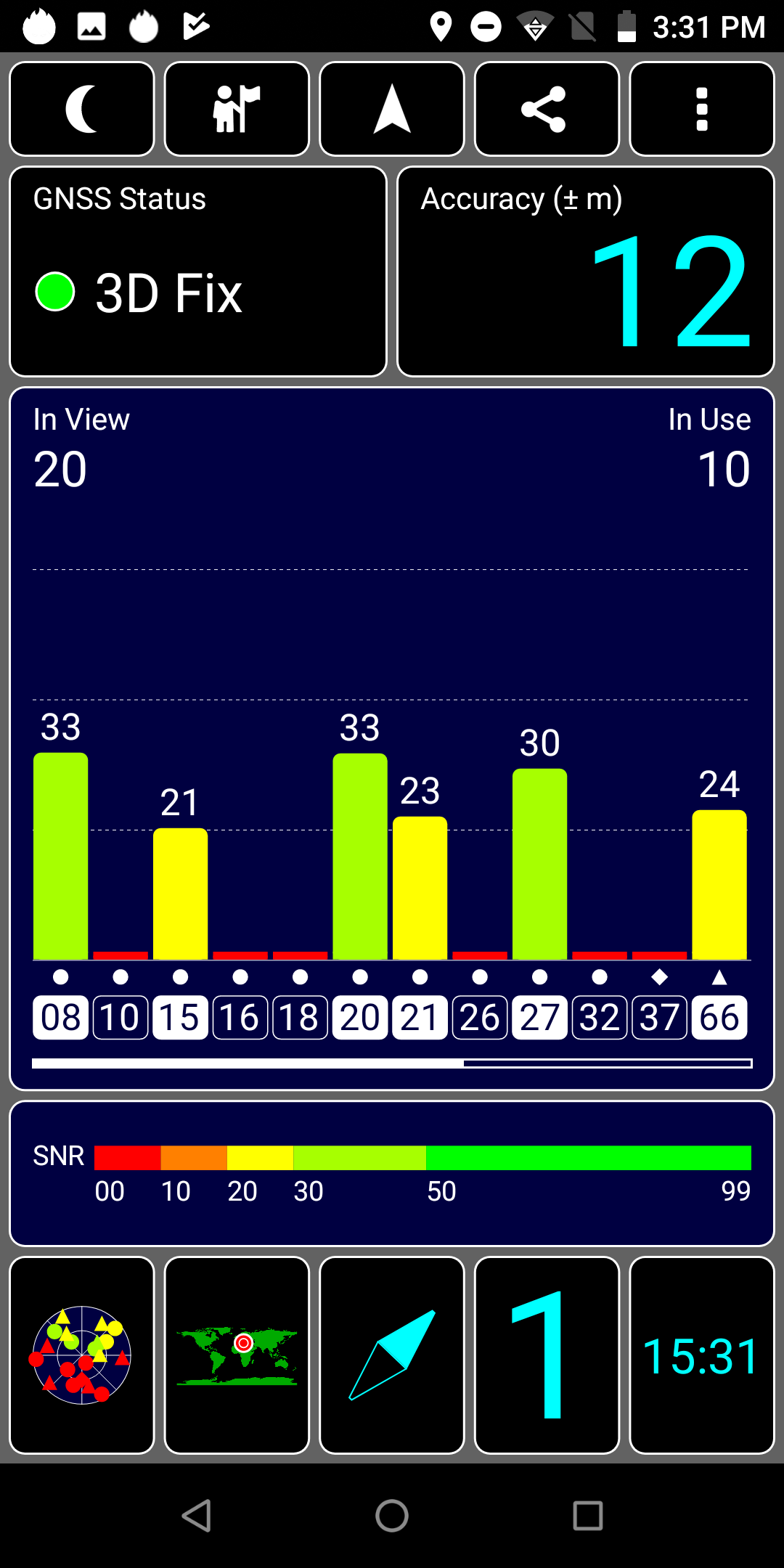
Task: Open the Accuracy panel showing 12
Action: click(x=586, y=271)
